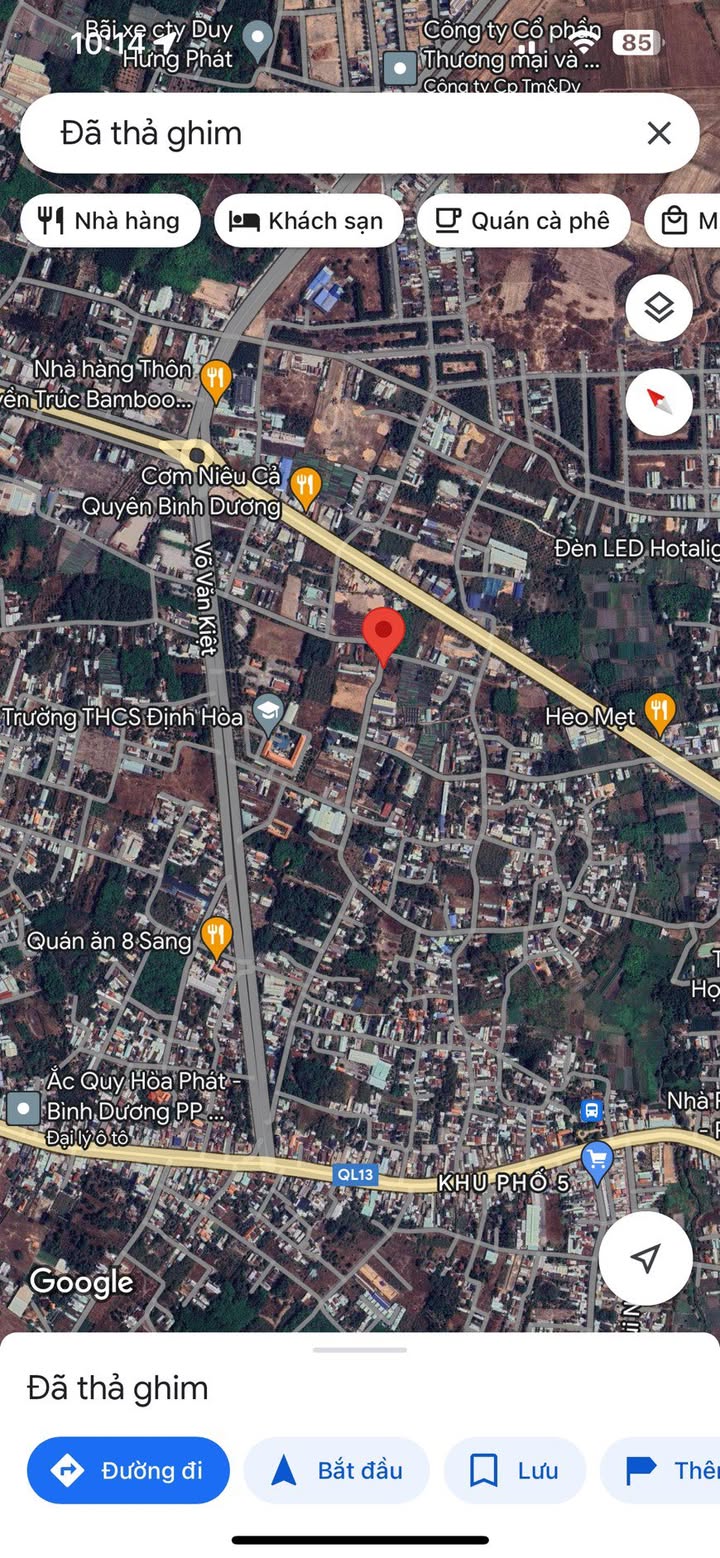View Quán ăn 8 Sang marker

pyautogui.click(x=216, y=936)
